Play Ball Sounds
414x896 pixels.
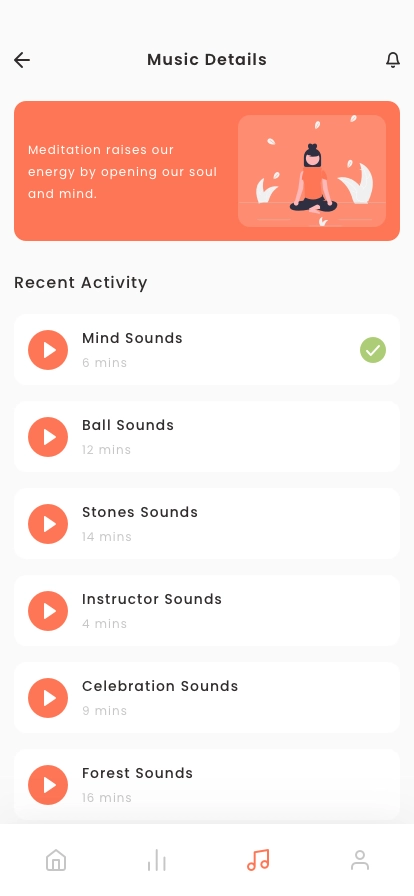(x=48, y=437)
